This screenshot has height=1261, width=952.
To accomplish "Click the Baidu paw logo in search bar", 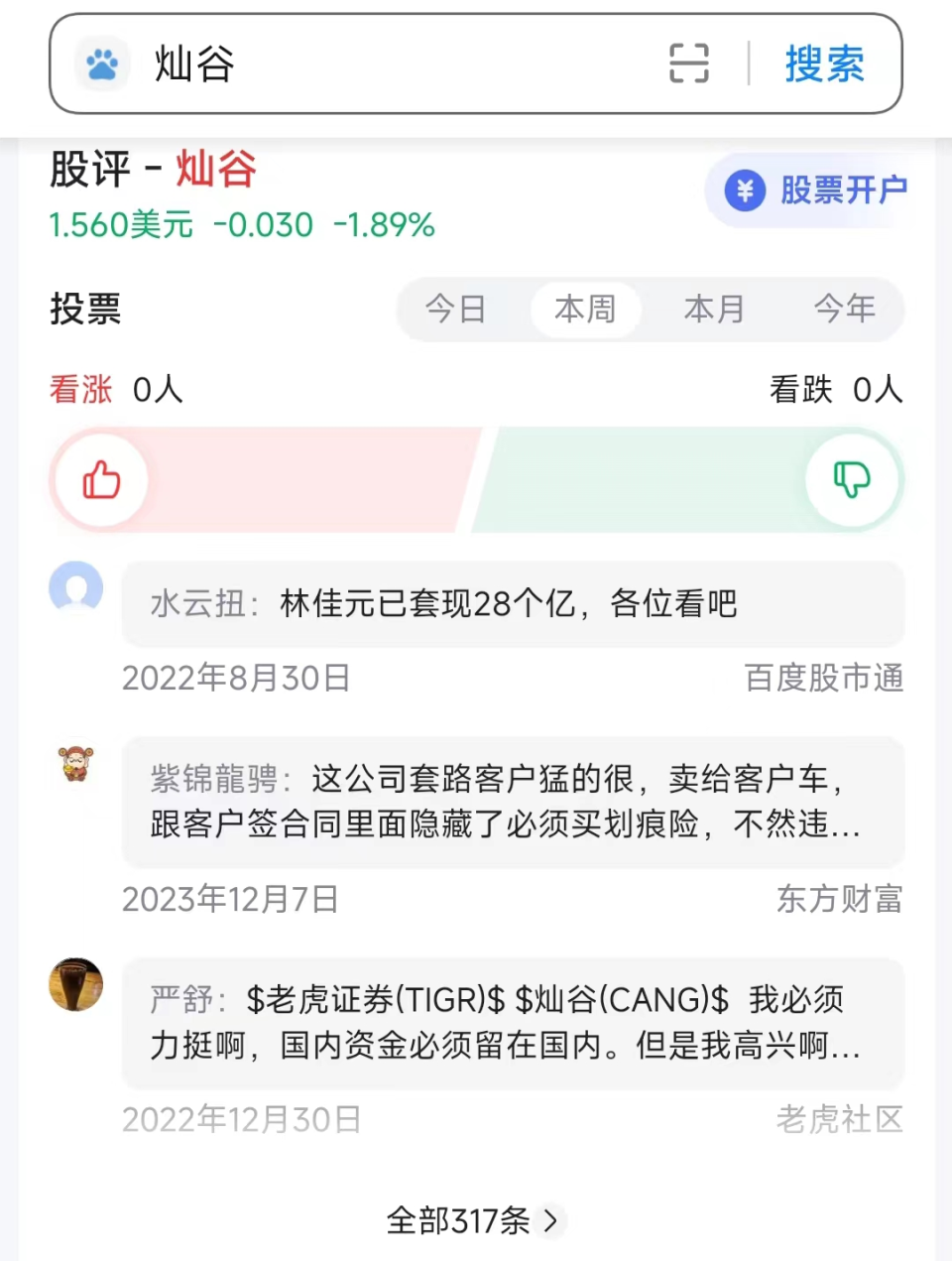I will tap(104, 63).
